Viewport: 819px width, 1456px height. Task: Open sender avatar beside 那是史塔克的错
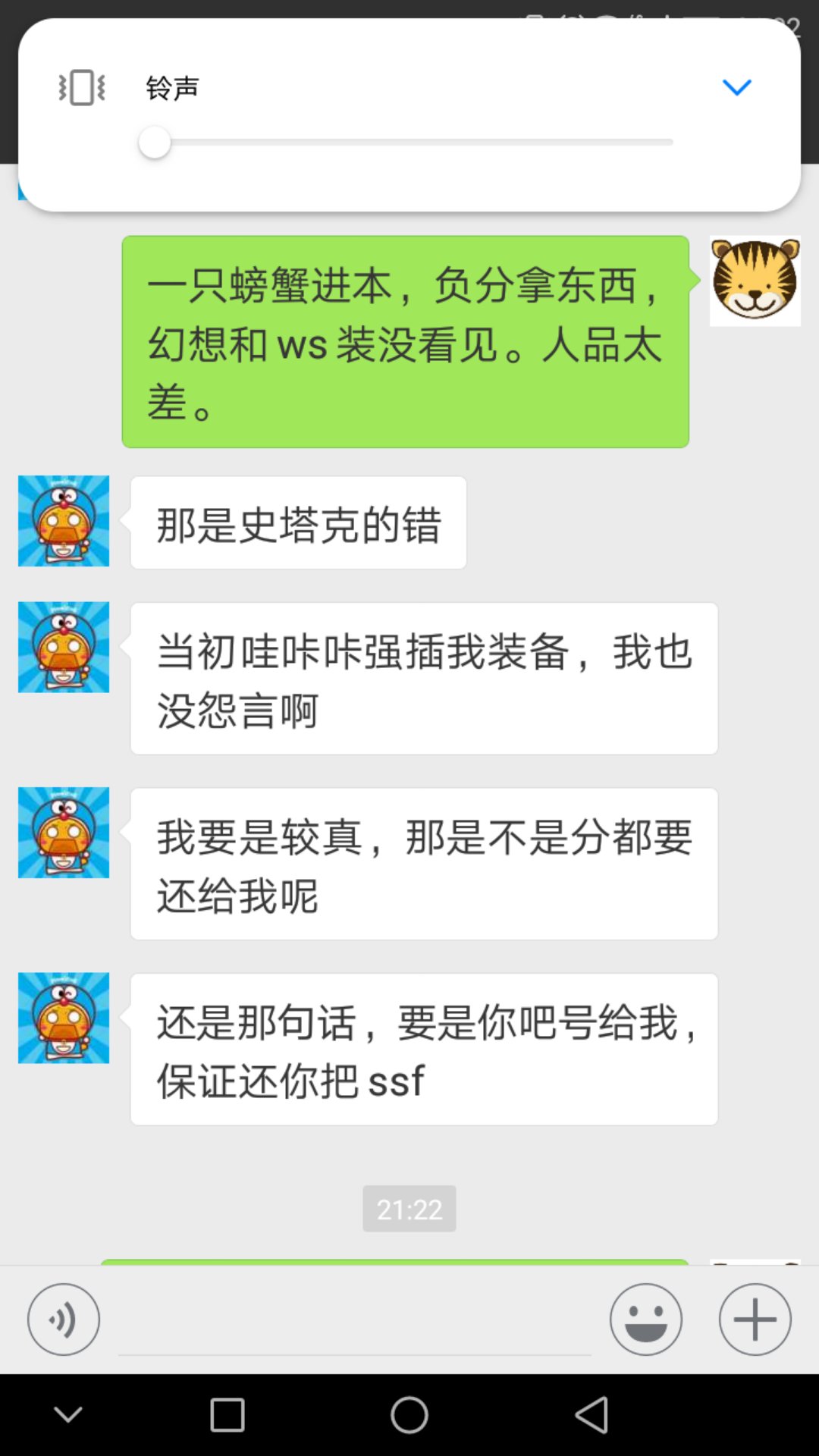tap(64, 521)
